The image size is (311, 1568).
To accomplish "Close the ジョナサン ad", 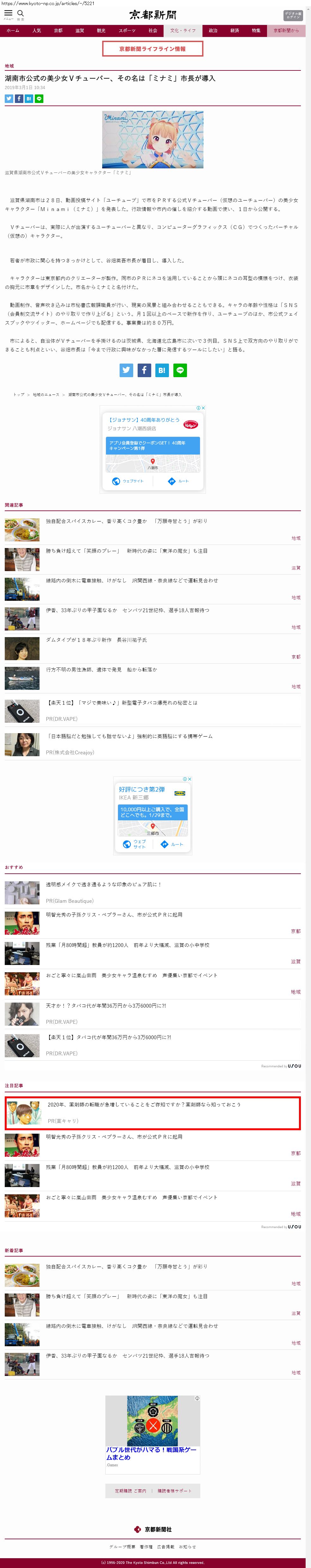I will pyautogui.click(x=203, y=408).
